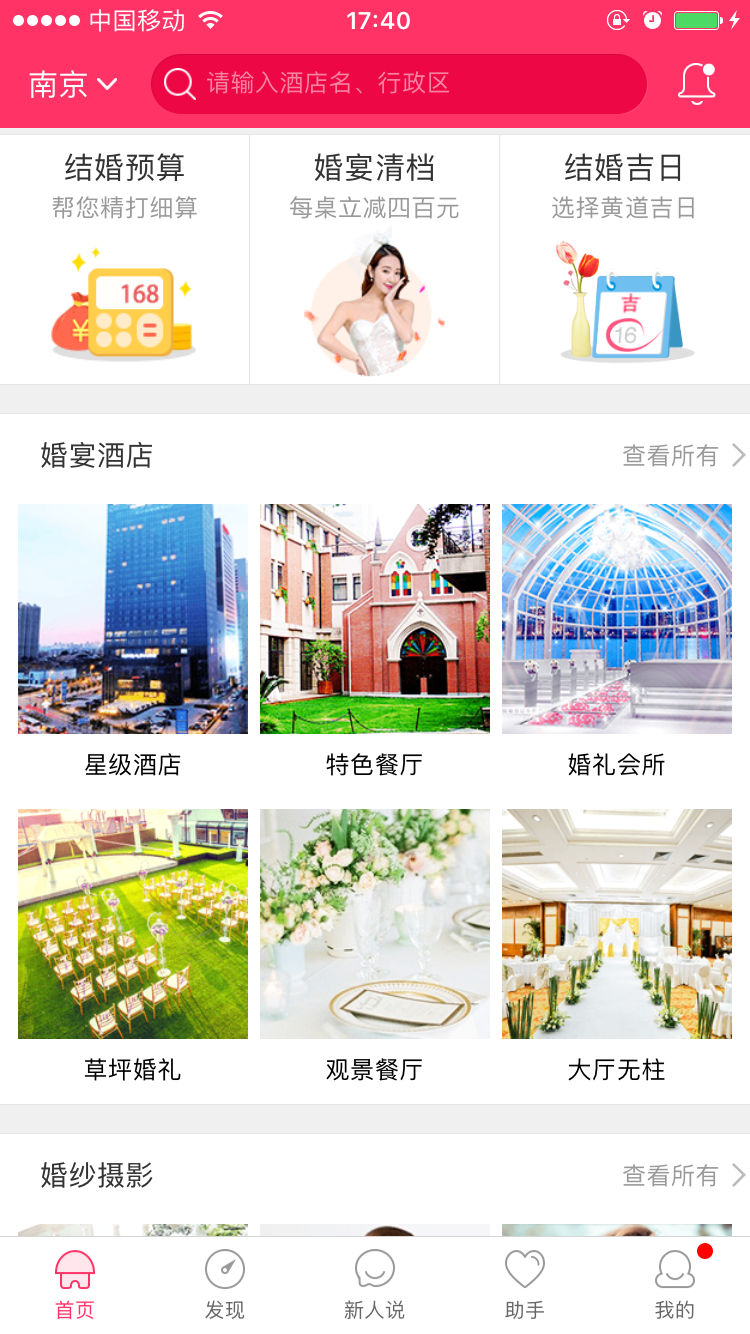Screen dimensions: 750x1334
Task: Select the 首页 home tab icon
Action: 75,1272
